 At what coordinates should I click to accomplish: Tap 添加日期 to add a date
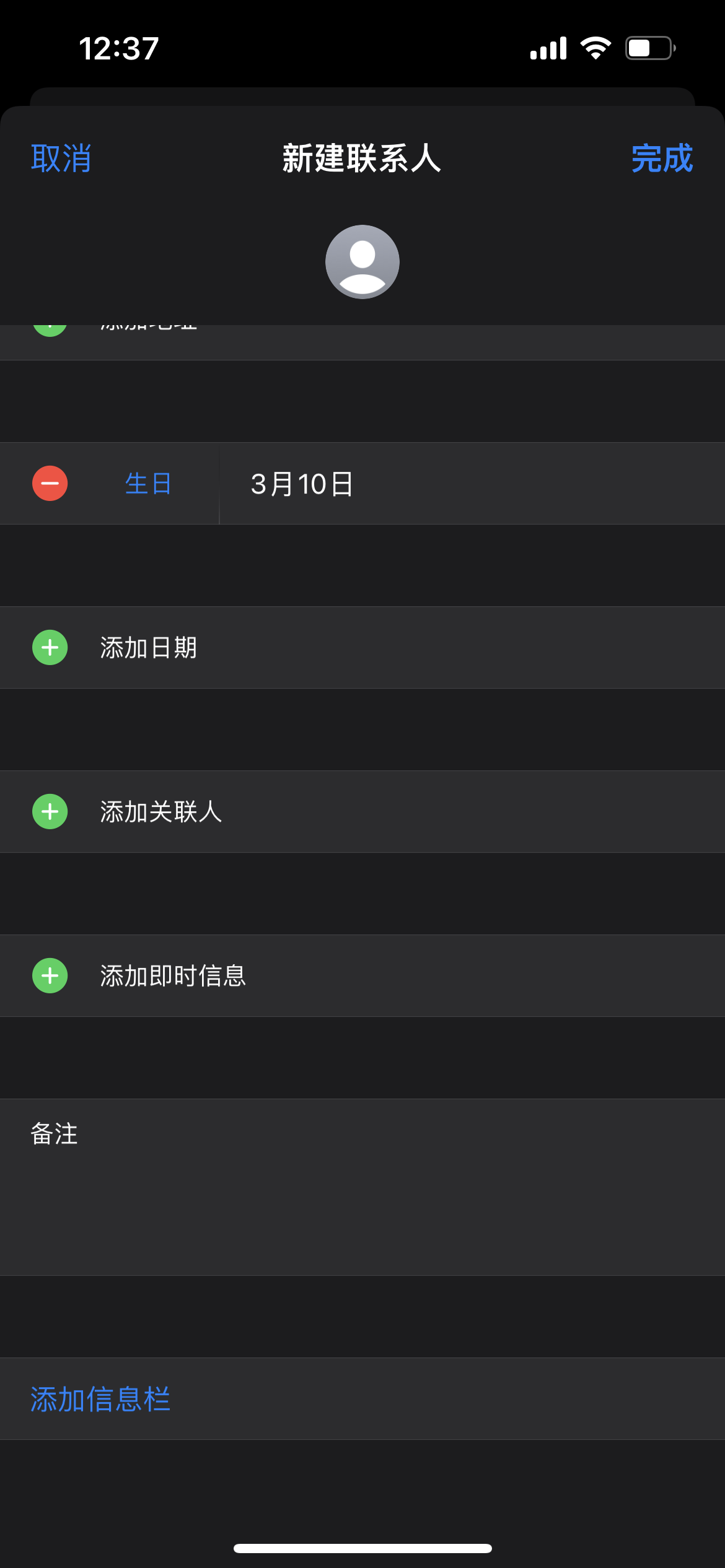(x=149, y=648)
